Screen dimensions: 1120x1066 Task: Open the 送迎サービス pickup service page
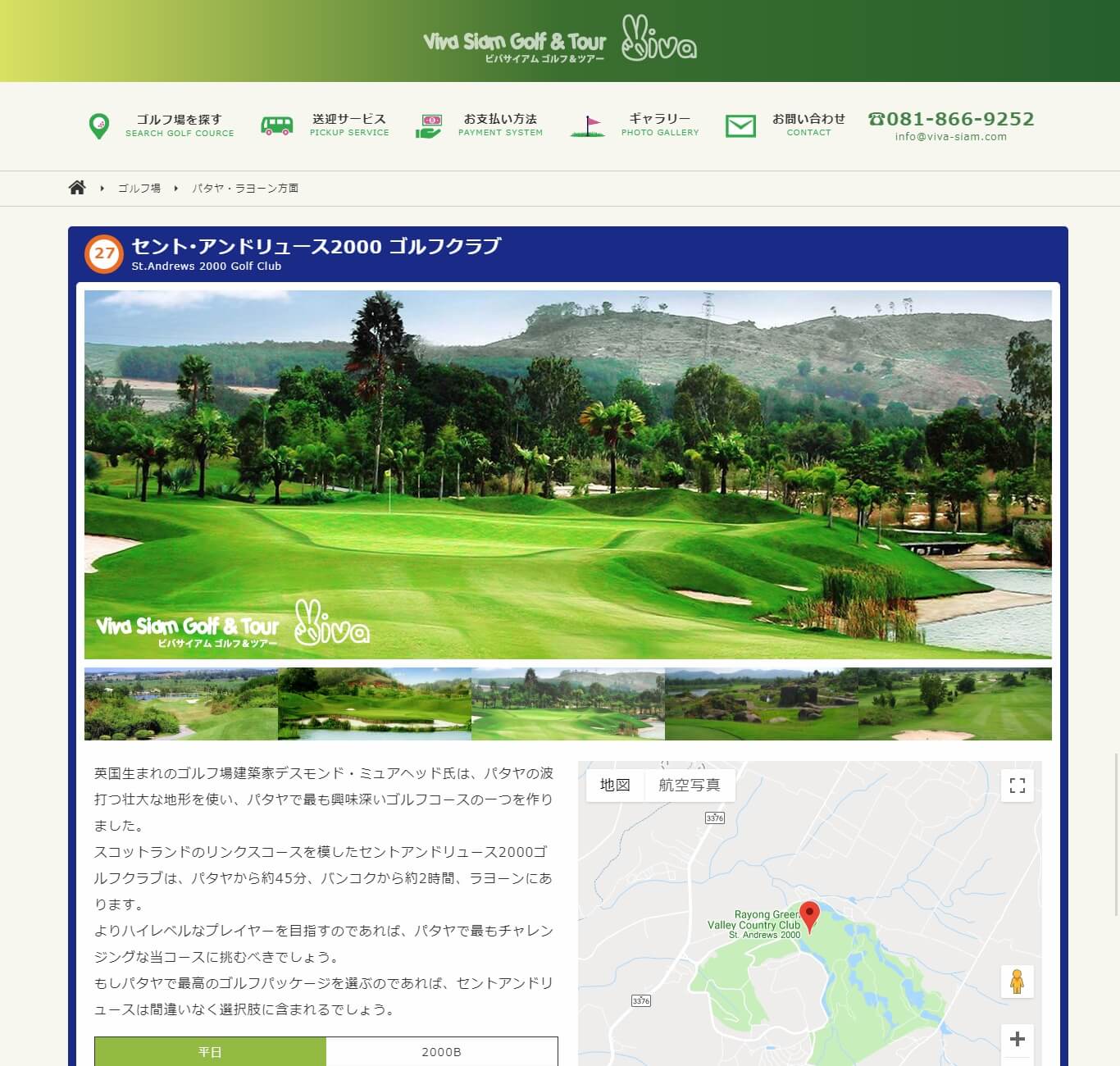pyautogui.click(x=326, y=125)
